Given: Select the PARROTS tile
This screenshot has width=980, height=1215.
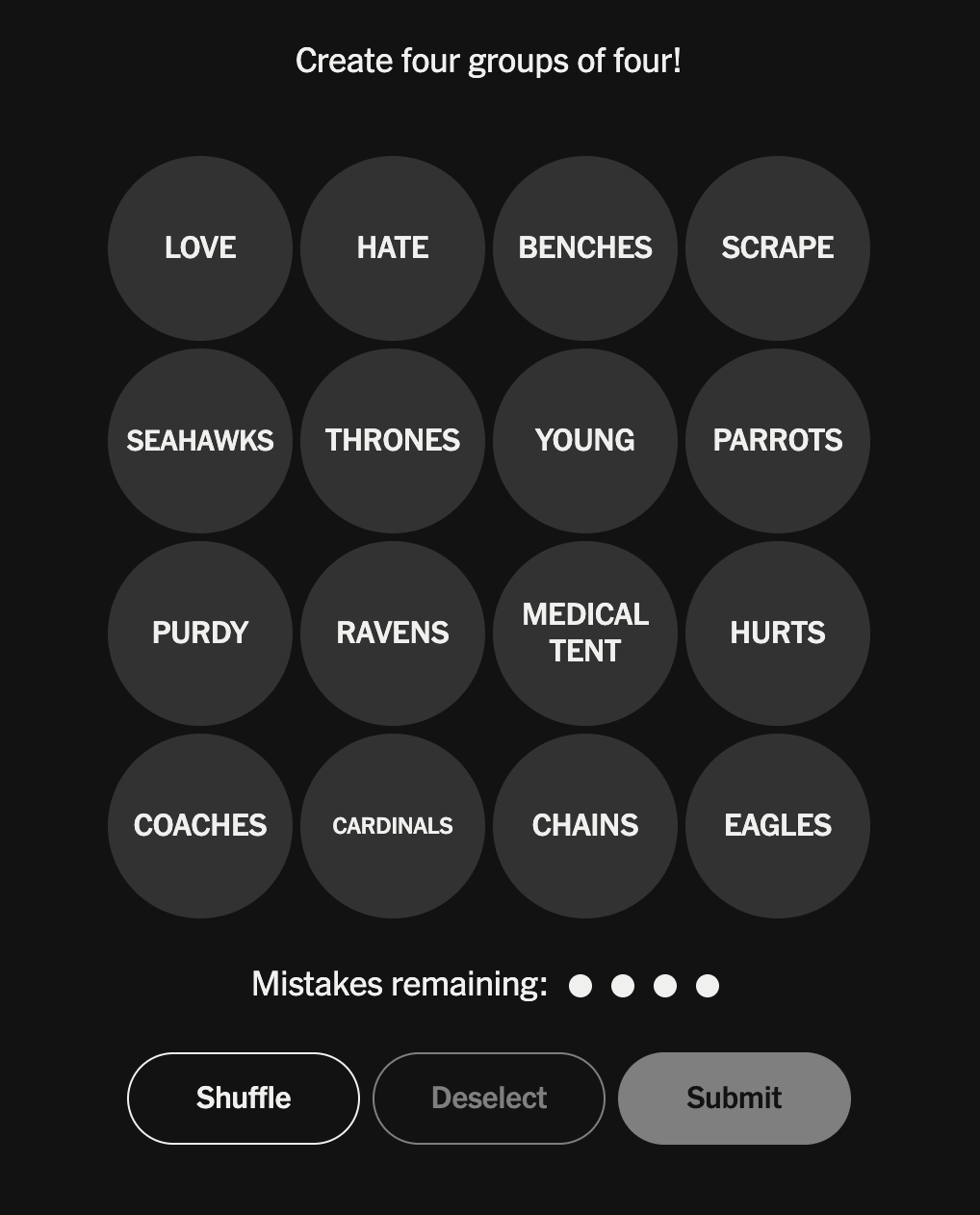Looking at the screenshot, I should point(778,441).
